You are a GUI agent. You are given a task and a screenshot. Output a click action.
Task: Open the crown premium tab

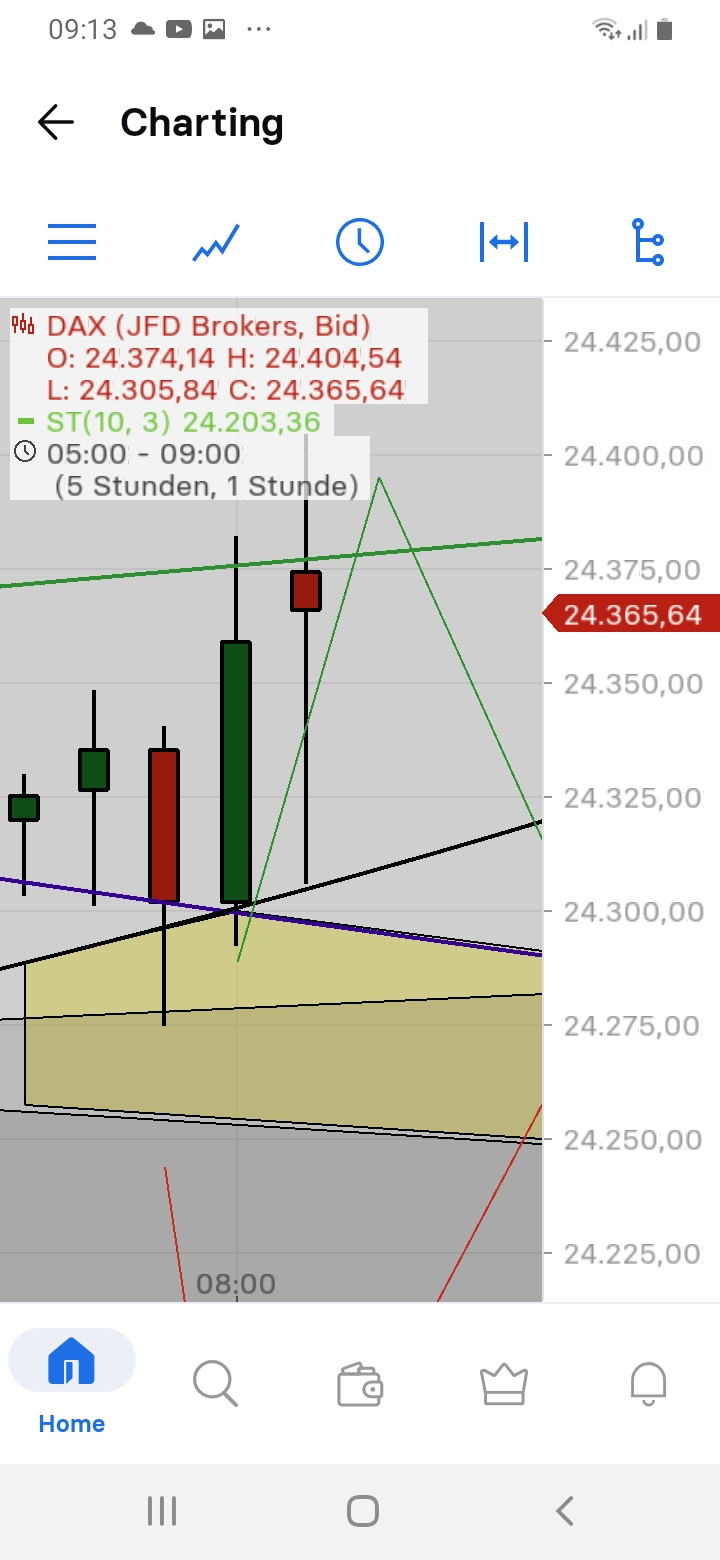[x=503, y=1385]
